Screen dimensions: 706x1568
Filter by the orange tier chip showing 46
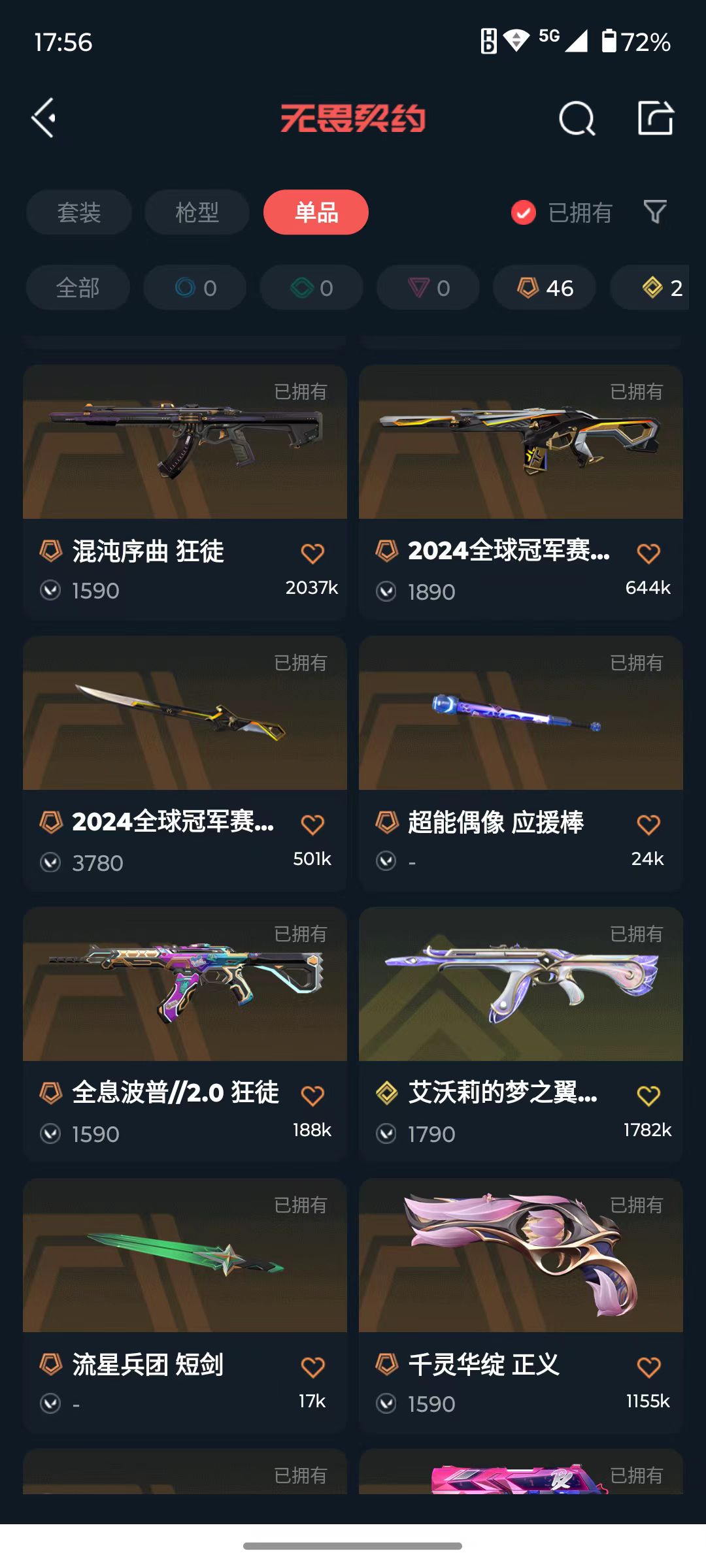pyautogui.click(x=545, y=287)
